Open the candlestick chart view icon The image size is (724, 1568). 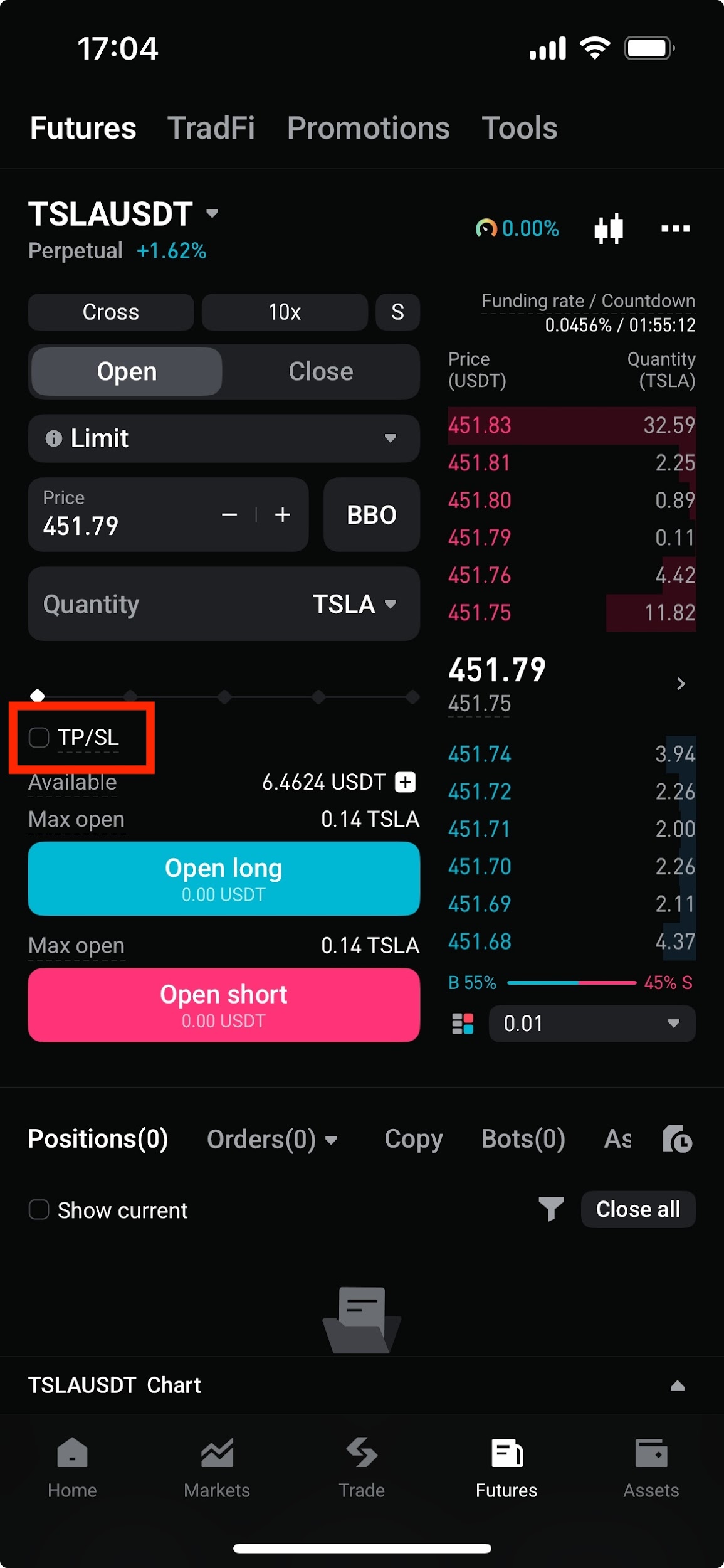pos(609,228)
